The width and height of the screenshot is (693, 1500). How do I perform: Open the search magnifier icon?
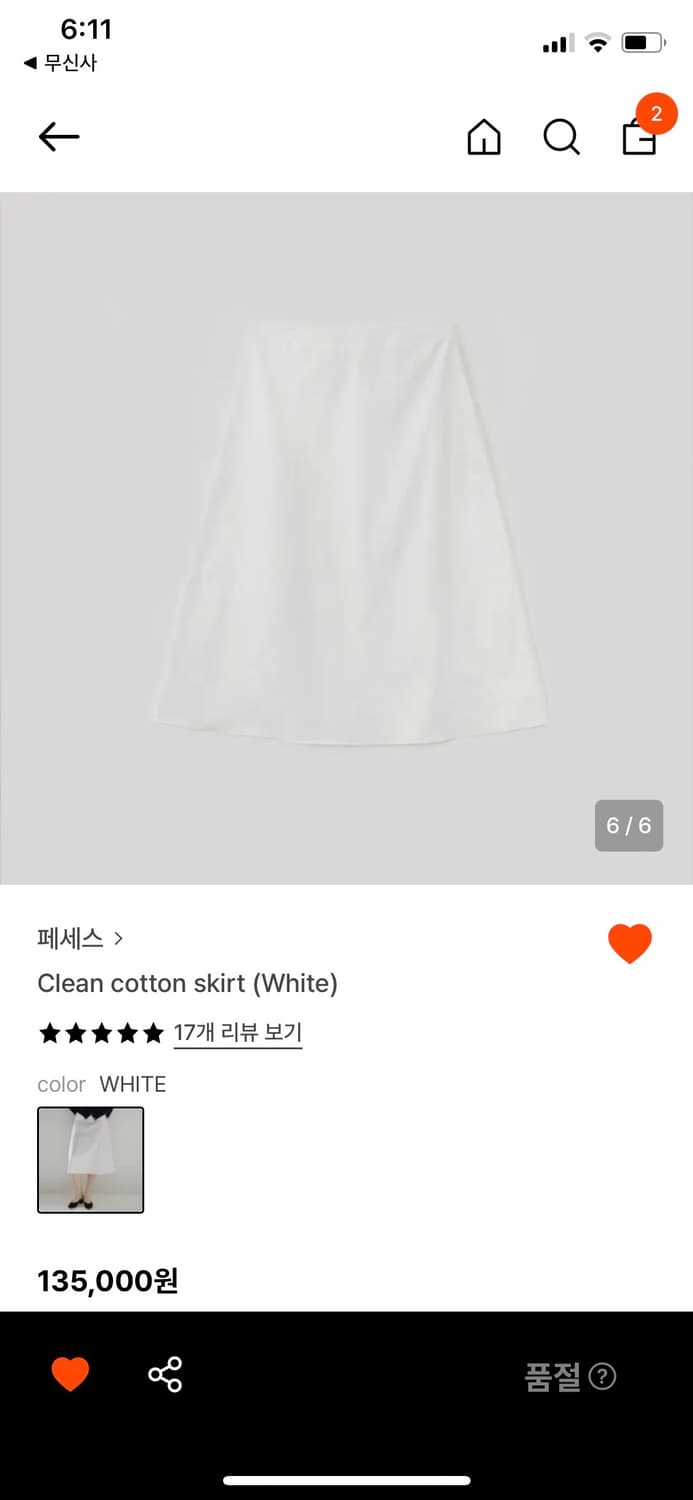(561, 137)
